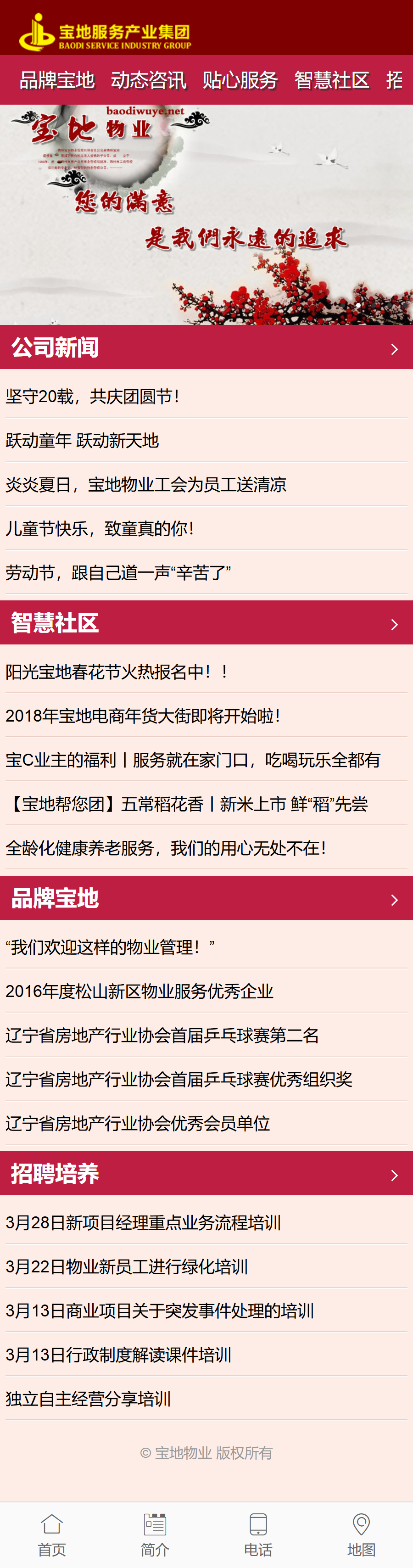Image resolution: width=413 pixels, height=1568 pixels.
Task: Open the article 跃动童年 跃动新天地
Action: tap(83, 441)
